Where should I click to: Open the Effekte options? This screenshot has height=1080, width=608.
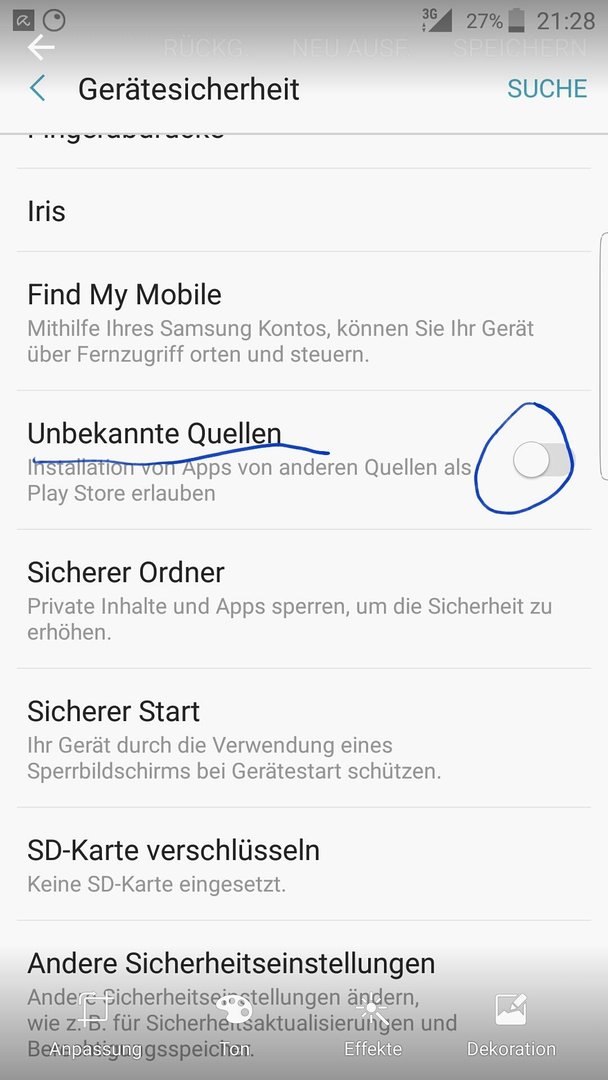pos(372,1025)
